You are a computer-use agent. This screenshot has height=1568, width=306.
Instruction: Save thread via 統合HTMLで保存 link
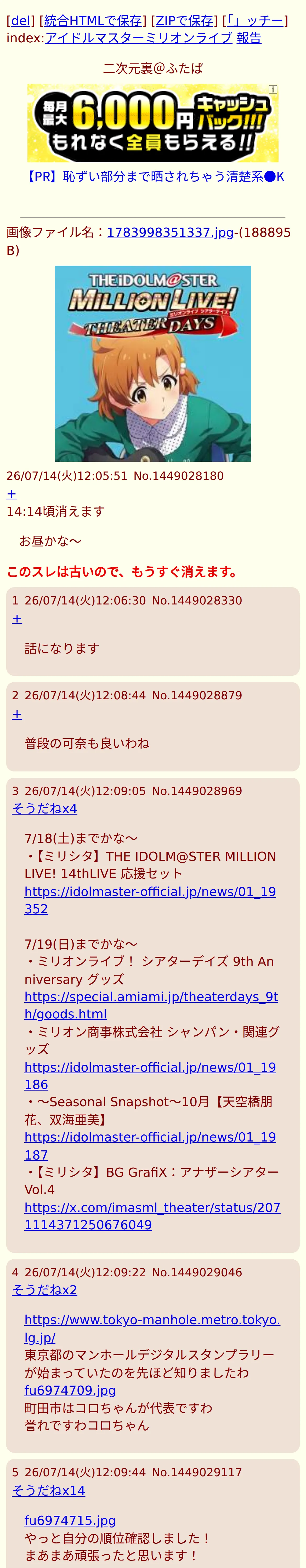pyautogui.click(x=93, y=21)
